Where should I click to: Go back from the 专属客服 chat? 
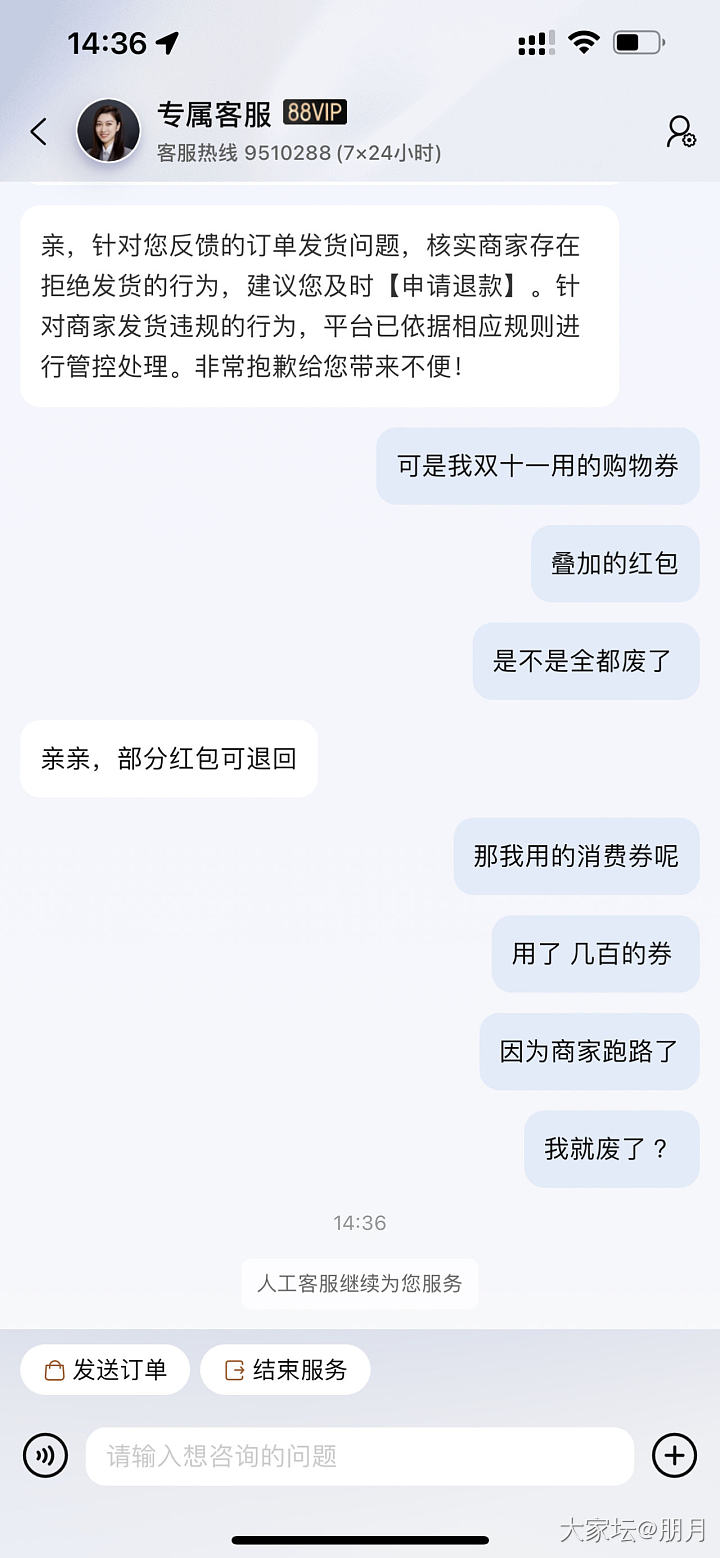[x=39, y=131]
